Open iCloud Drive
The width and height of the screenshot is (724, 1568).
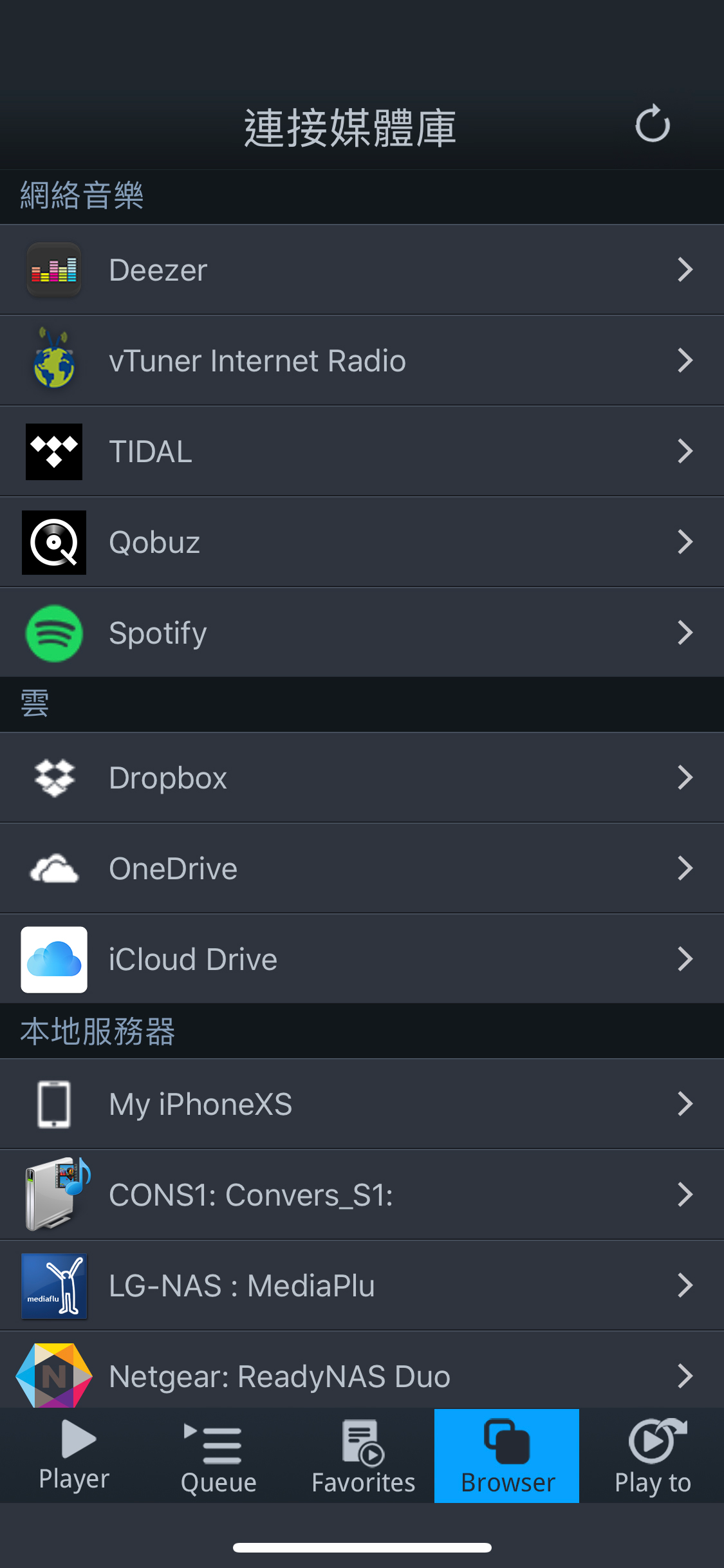click(x=362, y=959)
